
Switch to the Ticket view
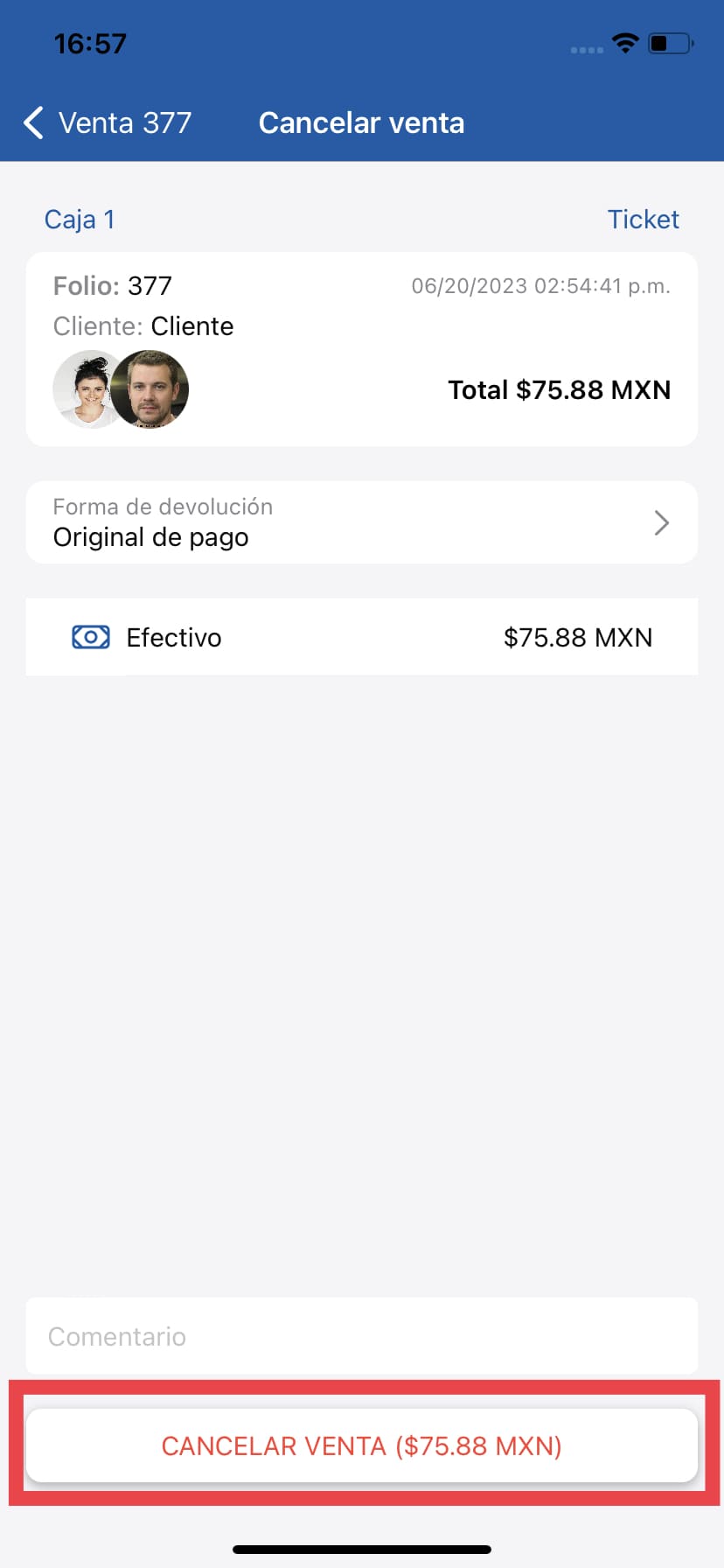pos(644,219)
